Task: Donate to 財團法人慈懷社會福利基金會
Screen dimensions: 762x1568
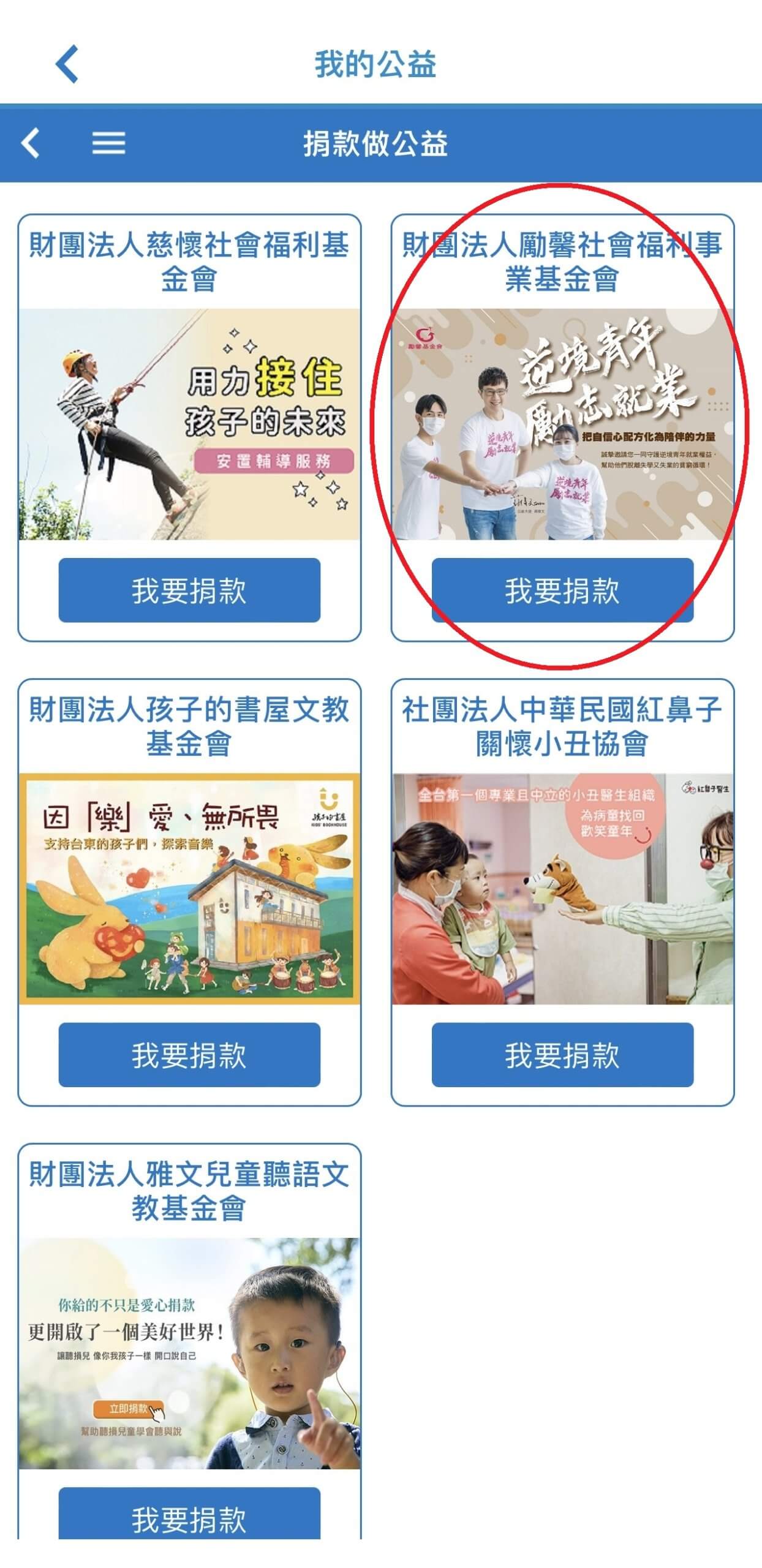Action: point(189,590)
